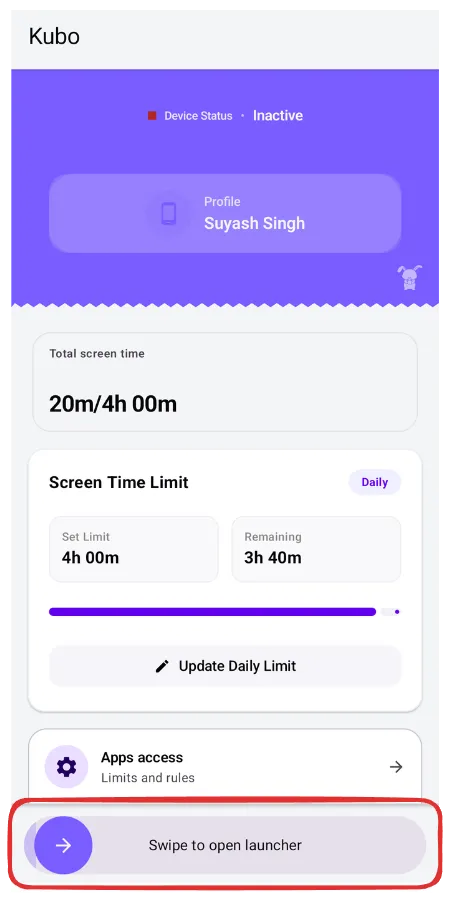Open Apps access limits and rules
Viewport: 450px width, 902px height.
tap(225, 767)
